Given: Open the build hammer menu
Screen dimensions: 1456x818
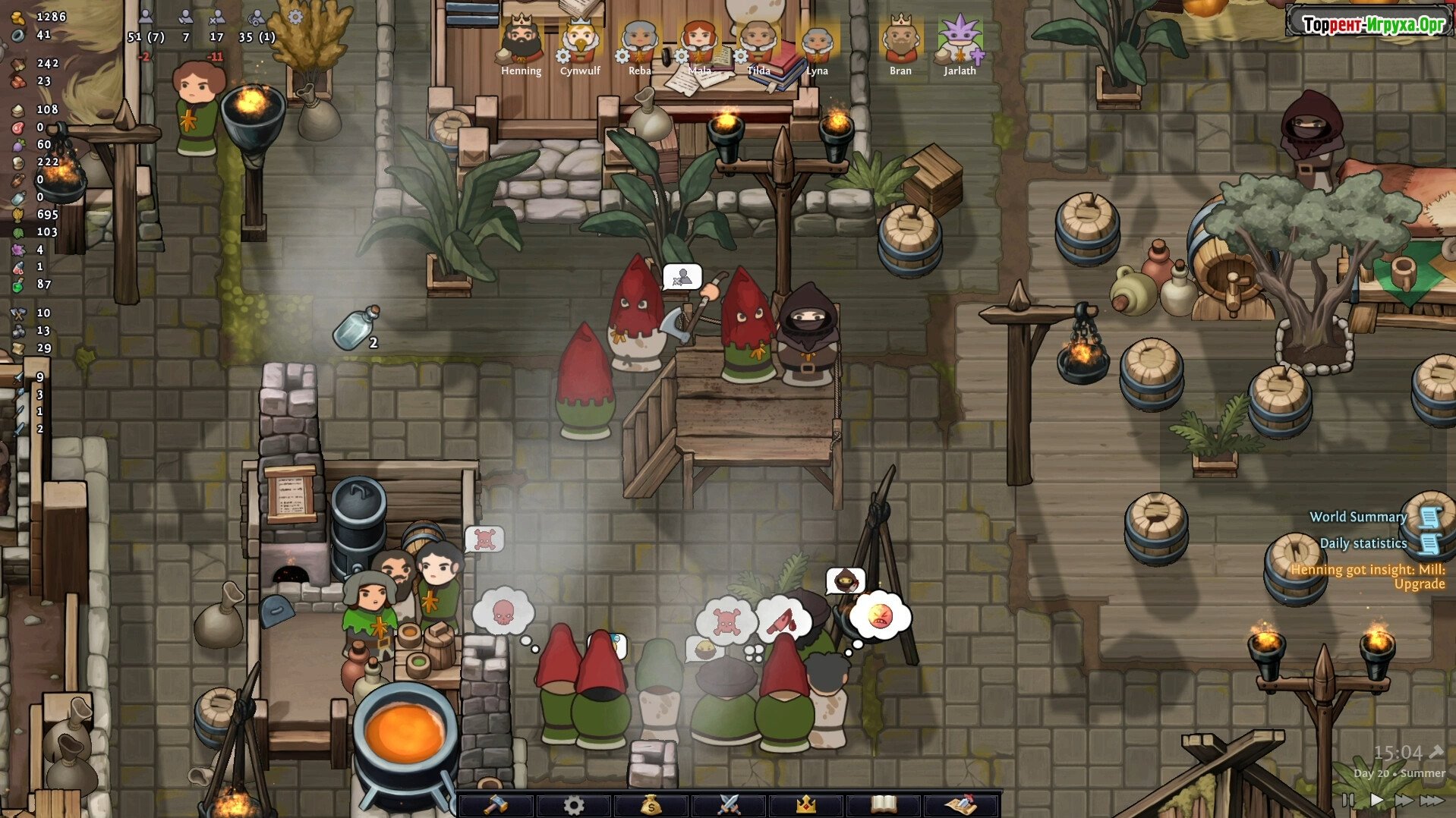Looking at the screenshot, I should [496, 804].
